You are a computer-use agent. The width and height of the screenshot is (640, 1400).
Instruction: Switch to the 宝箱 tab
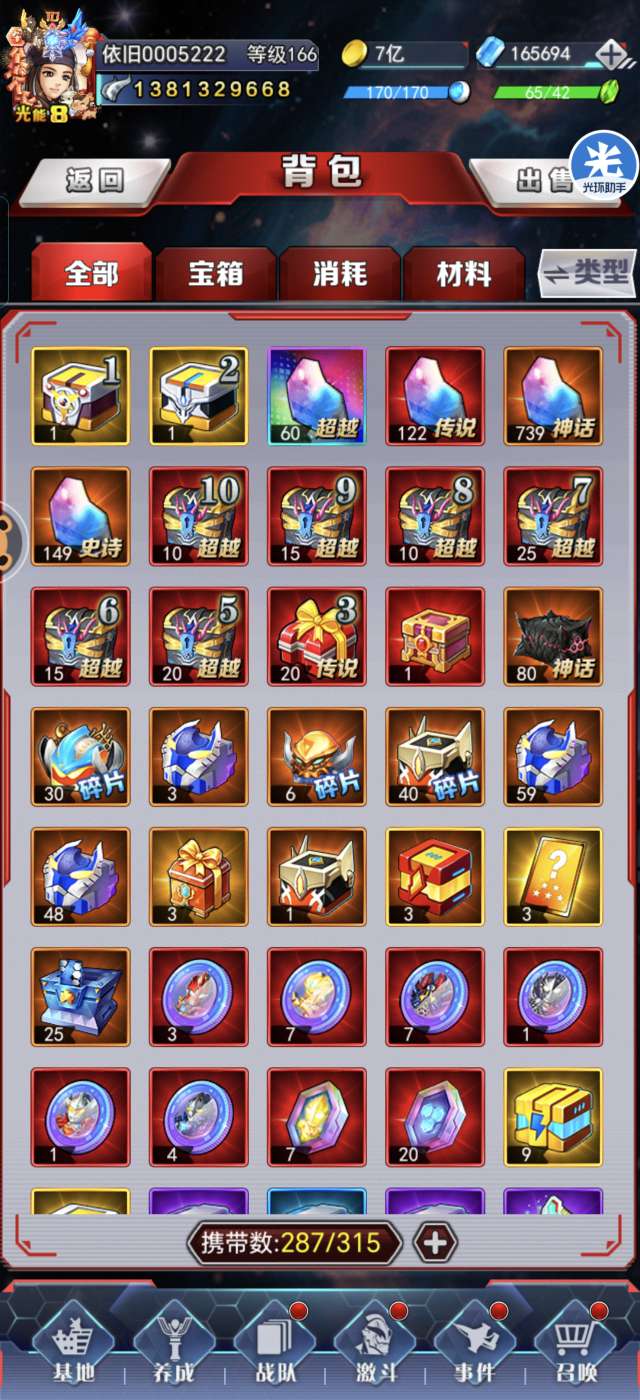pyautogui.click(x=215, y=272)
